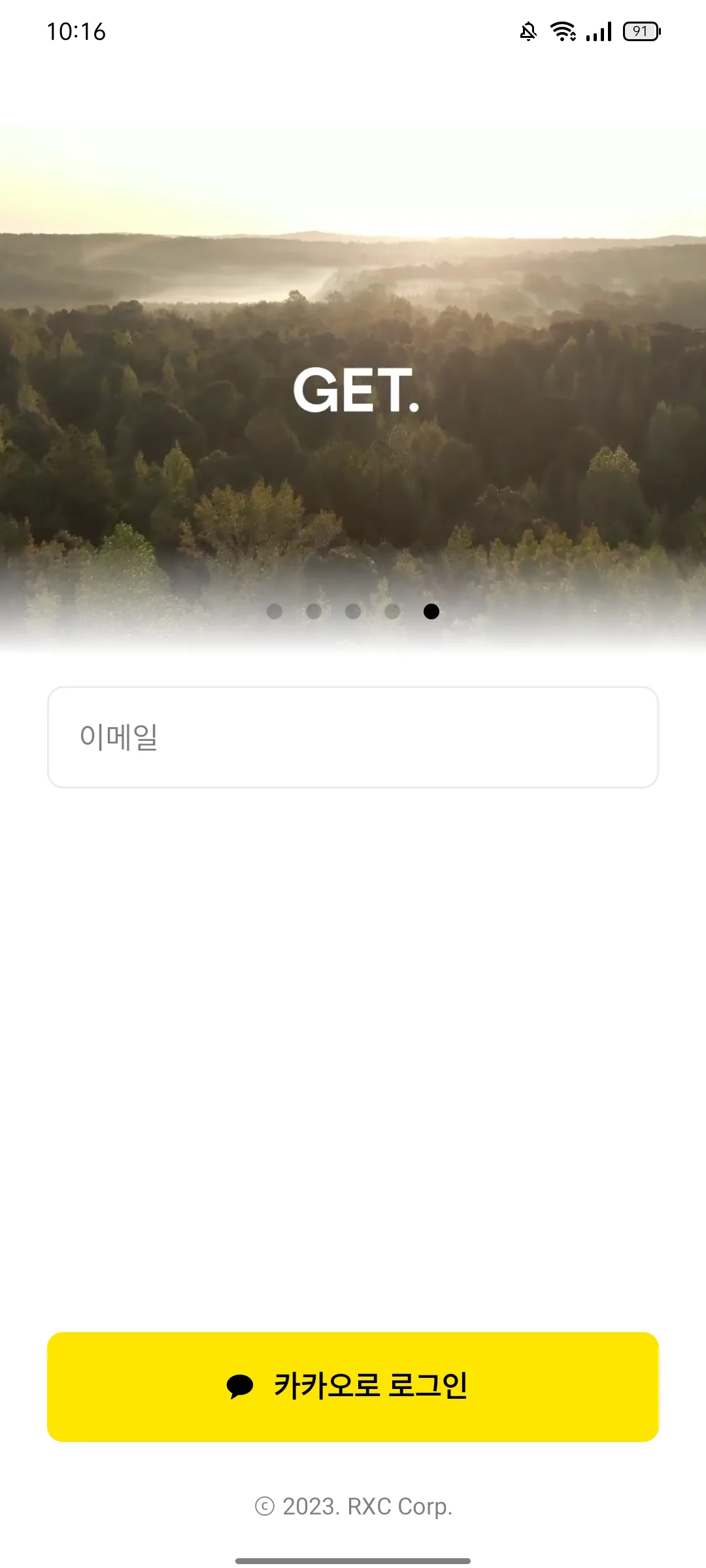Tap the home gesture bar
706x1568 pixels.
353,1560
